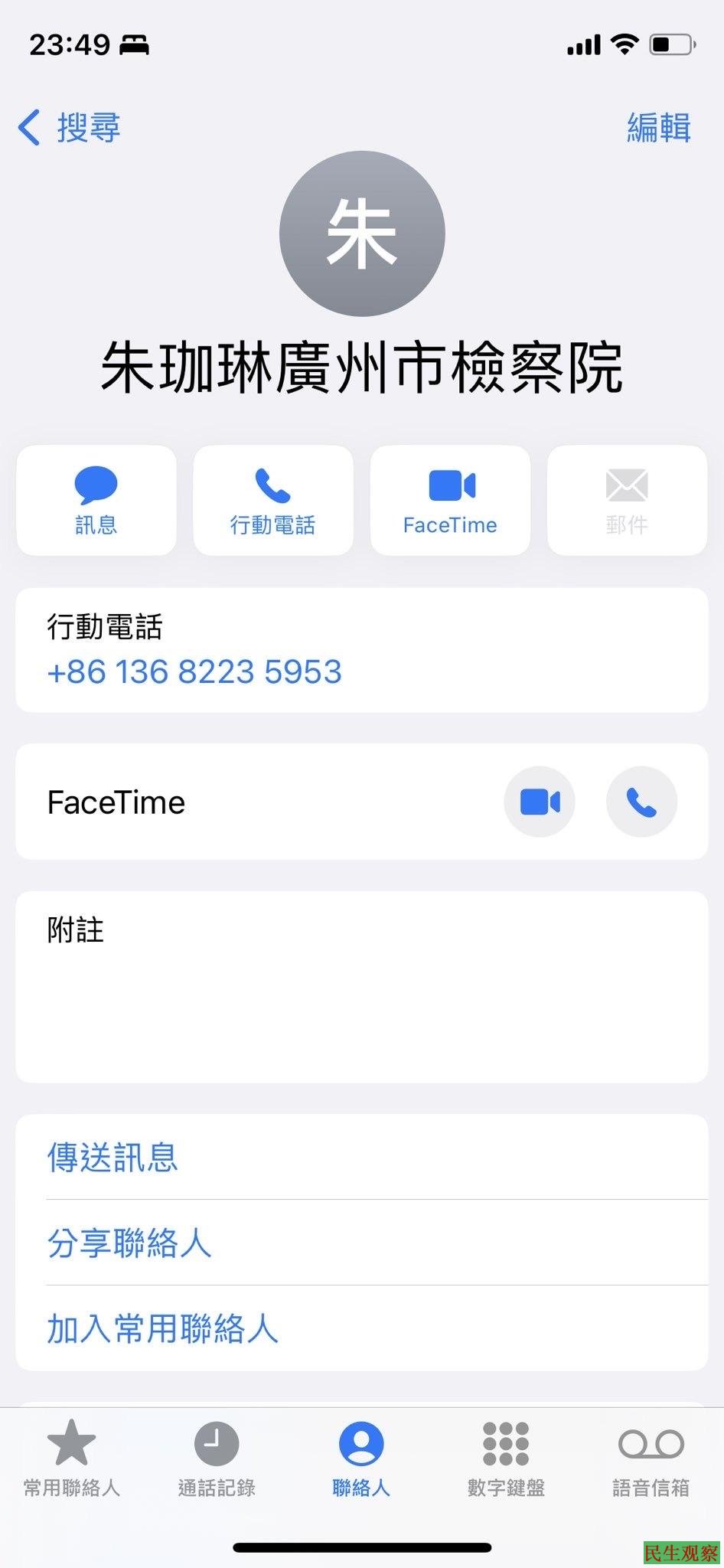This screenshot has height=1568, width=724.
Task: Dial +86 136 8223 5953
Action: (x=194, y=671)
